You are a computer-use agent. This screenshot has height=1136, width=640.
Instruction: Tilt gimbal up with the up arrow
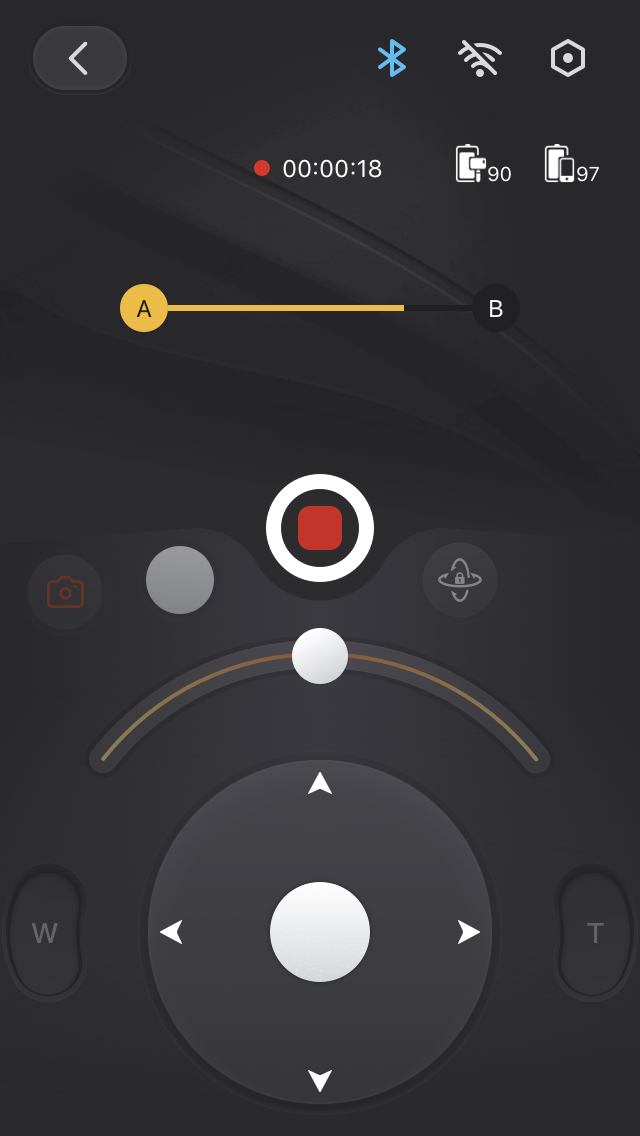coord(320,783)
